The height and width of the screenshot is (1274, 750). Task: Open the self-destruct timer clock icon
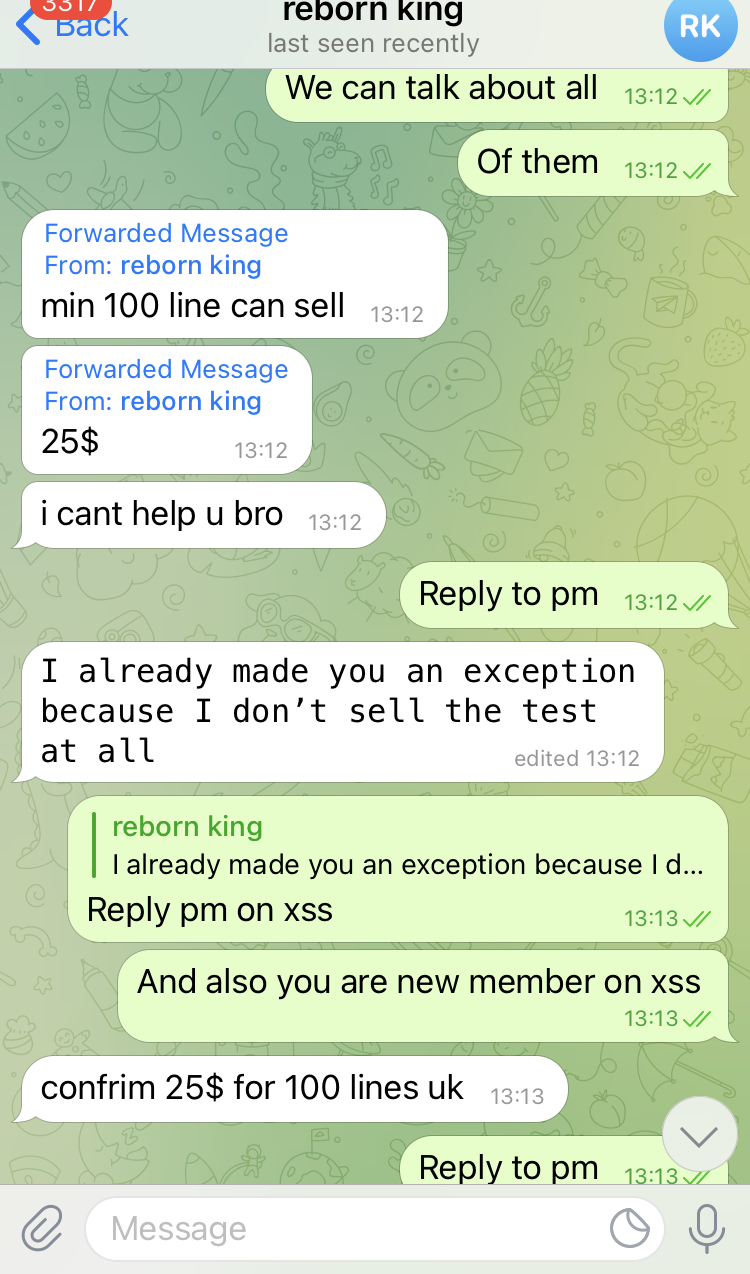point(630,1228)
